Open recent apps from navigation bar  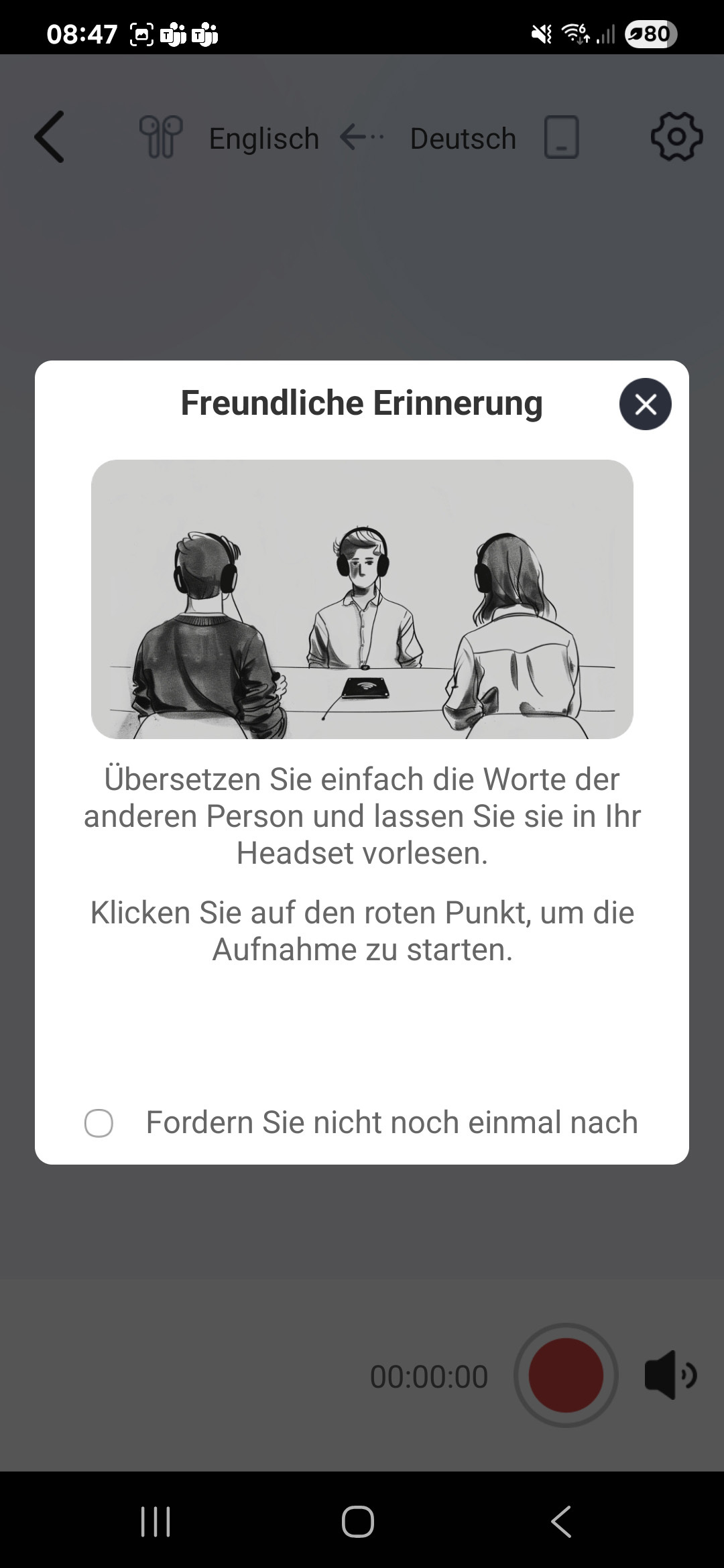point(156,1521)
